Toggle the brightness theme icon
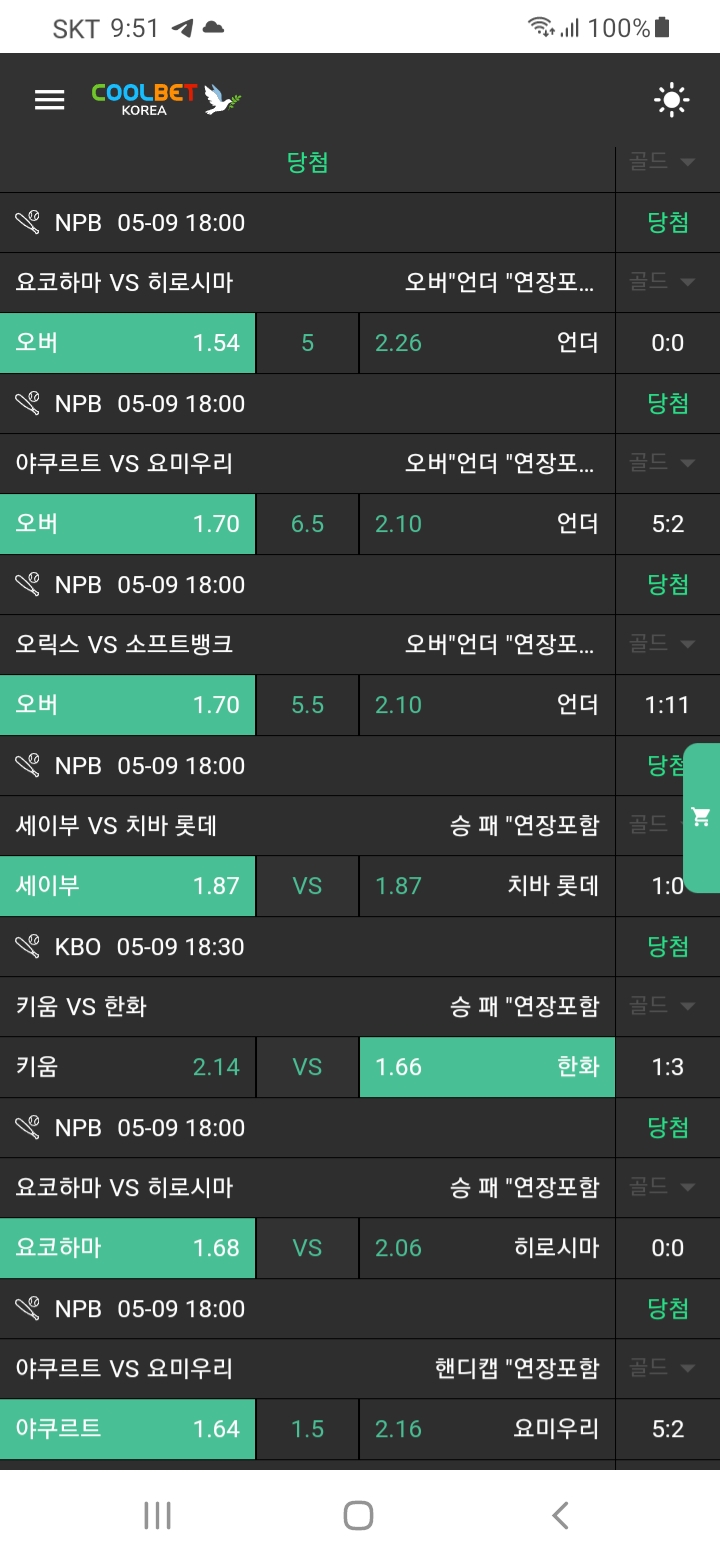The height and width of the screenshot is (1560, 720). click(671, 99)
